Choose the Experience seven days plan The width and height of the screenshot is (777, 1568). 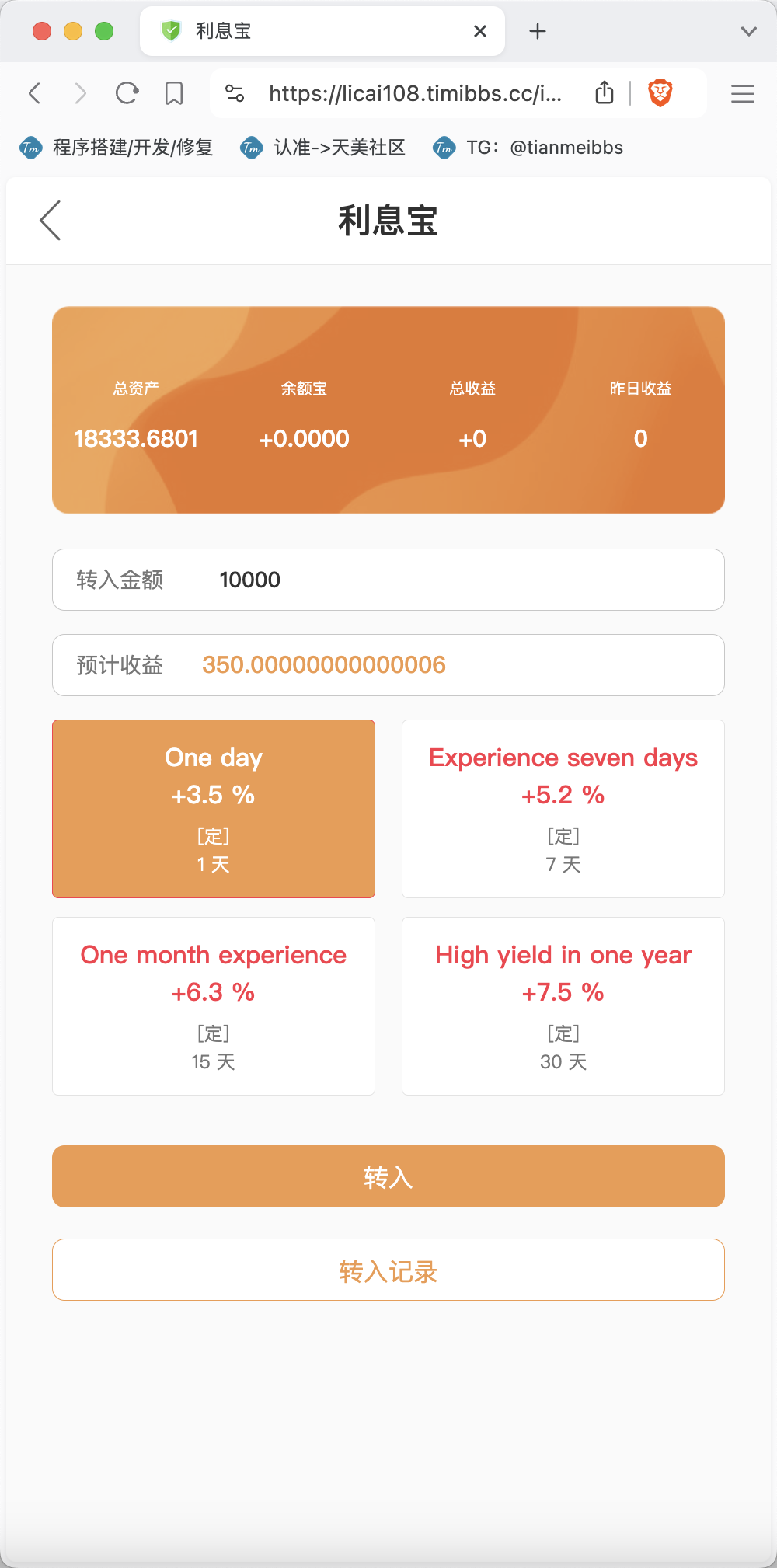click(x=563, y=809)
